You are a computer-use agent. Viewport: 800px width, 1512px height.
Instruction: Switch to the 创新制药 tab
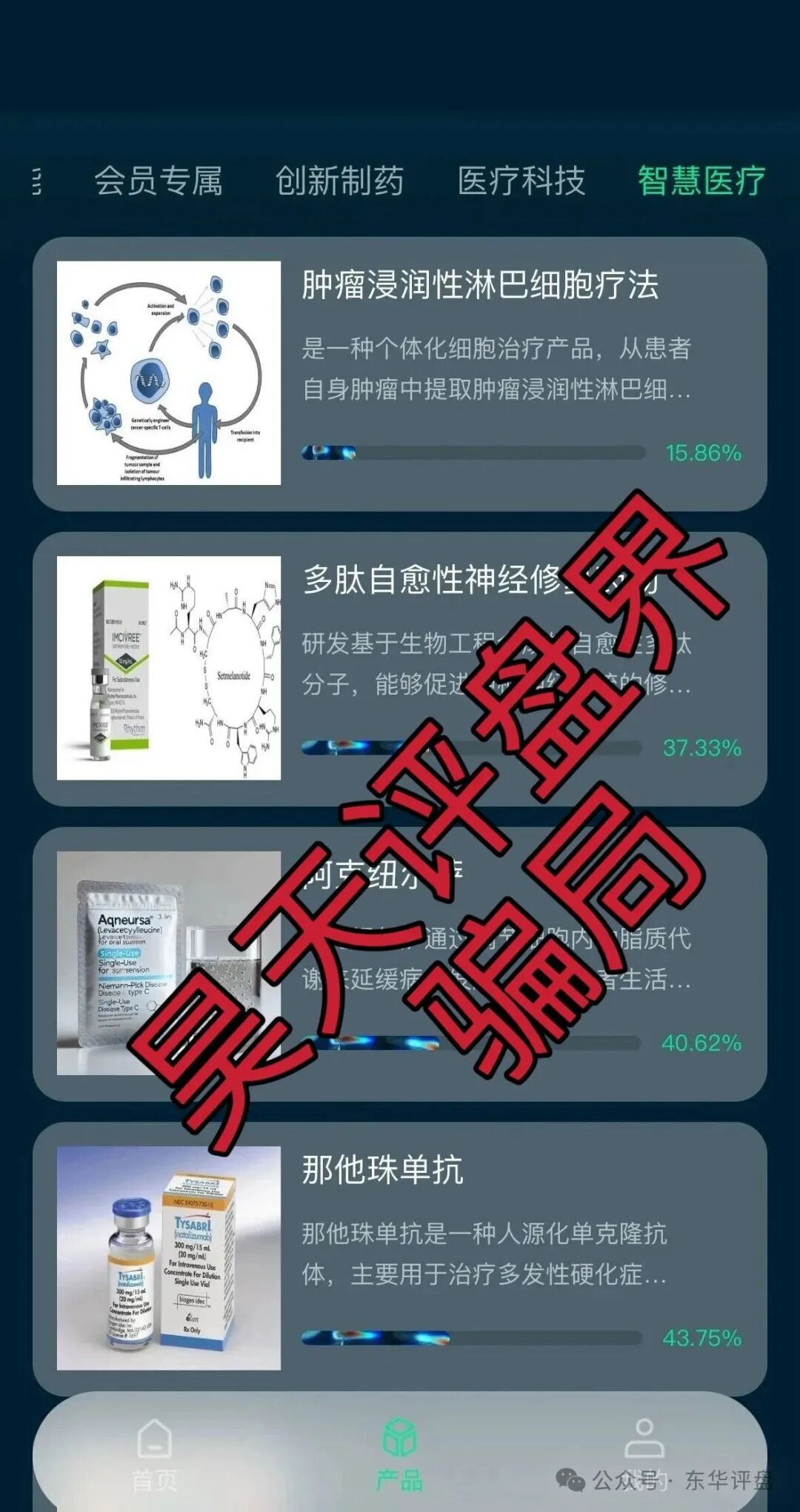point(340,181)
